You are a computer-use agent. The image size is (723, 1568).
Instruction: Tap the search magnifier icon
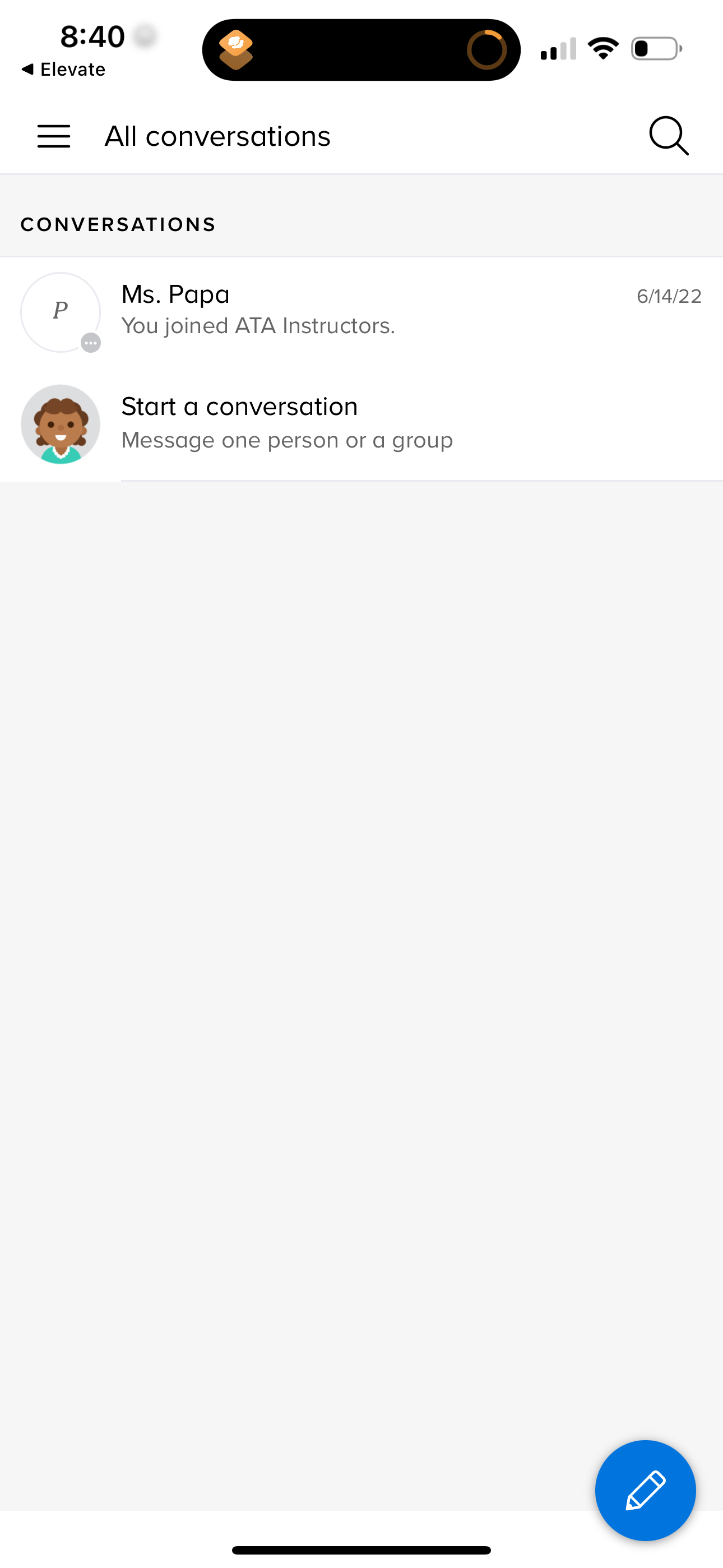(x=669, y=136)
